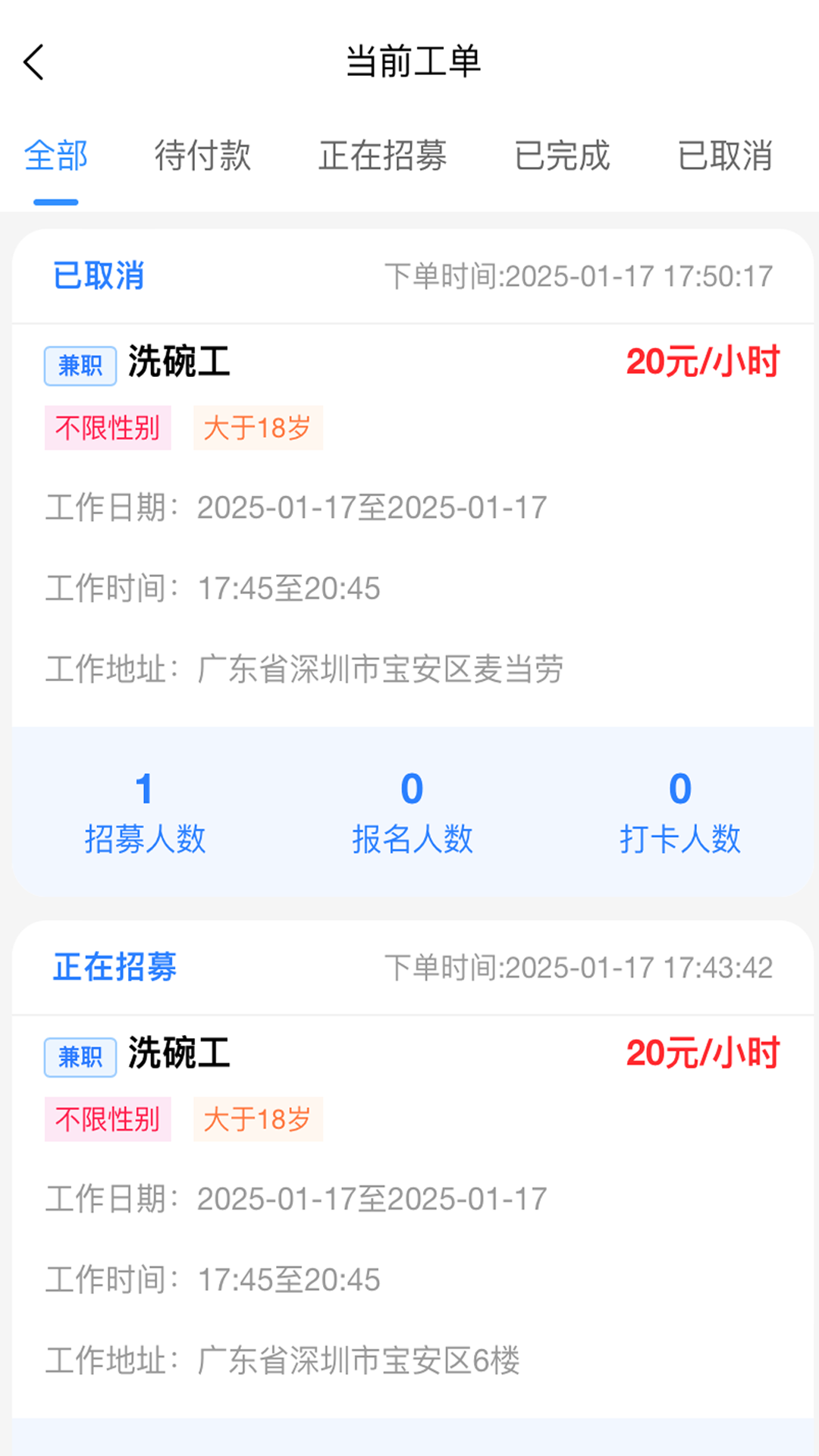Select the 已完成 tab

click(x=564, y=156)
